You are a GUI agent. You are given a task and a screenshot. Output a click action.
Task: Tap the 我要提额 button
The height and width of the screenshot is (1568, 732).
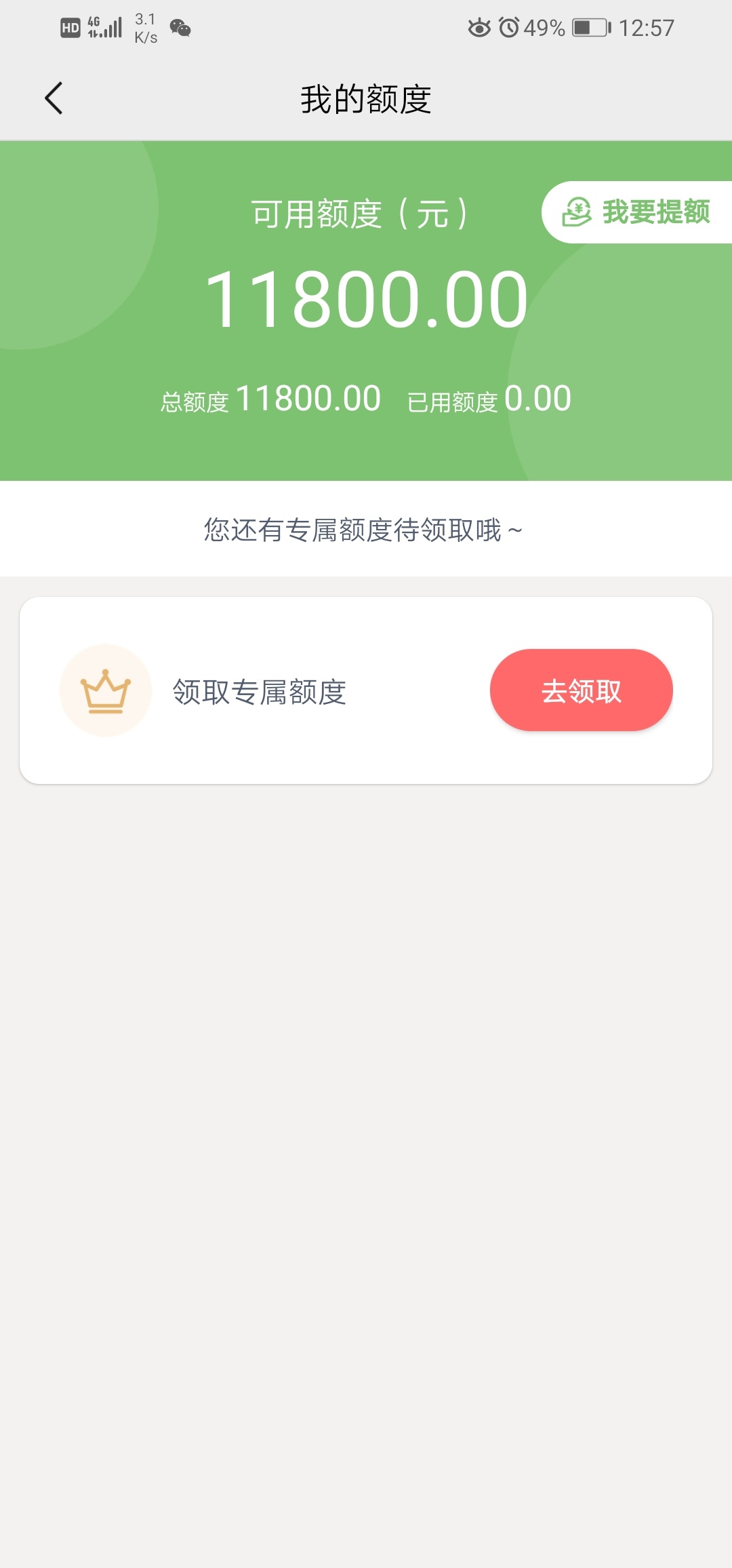pyautogui.click(x=636, y=212)
